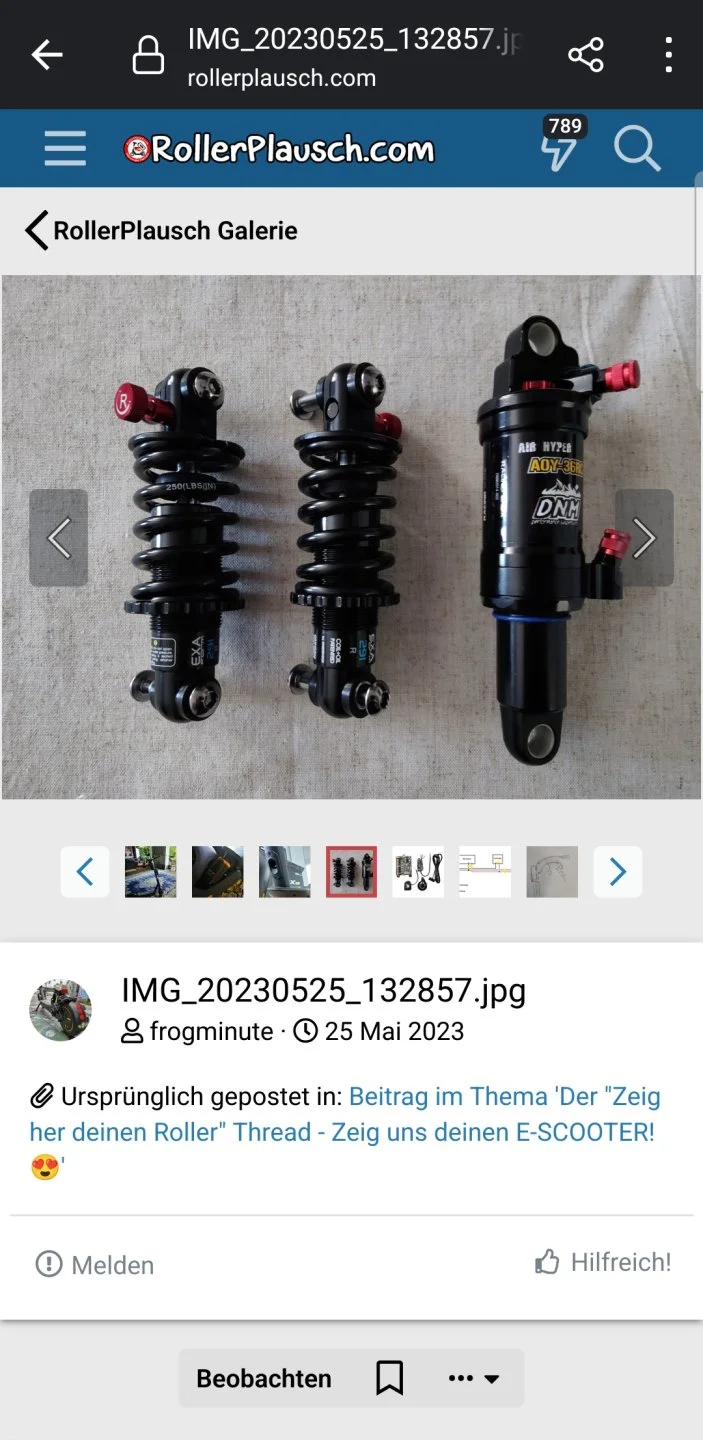This screenshot has width=703, height=1440.
Task: Go back using the browser arrow
Action: (47, 55)
